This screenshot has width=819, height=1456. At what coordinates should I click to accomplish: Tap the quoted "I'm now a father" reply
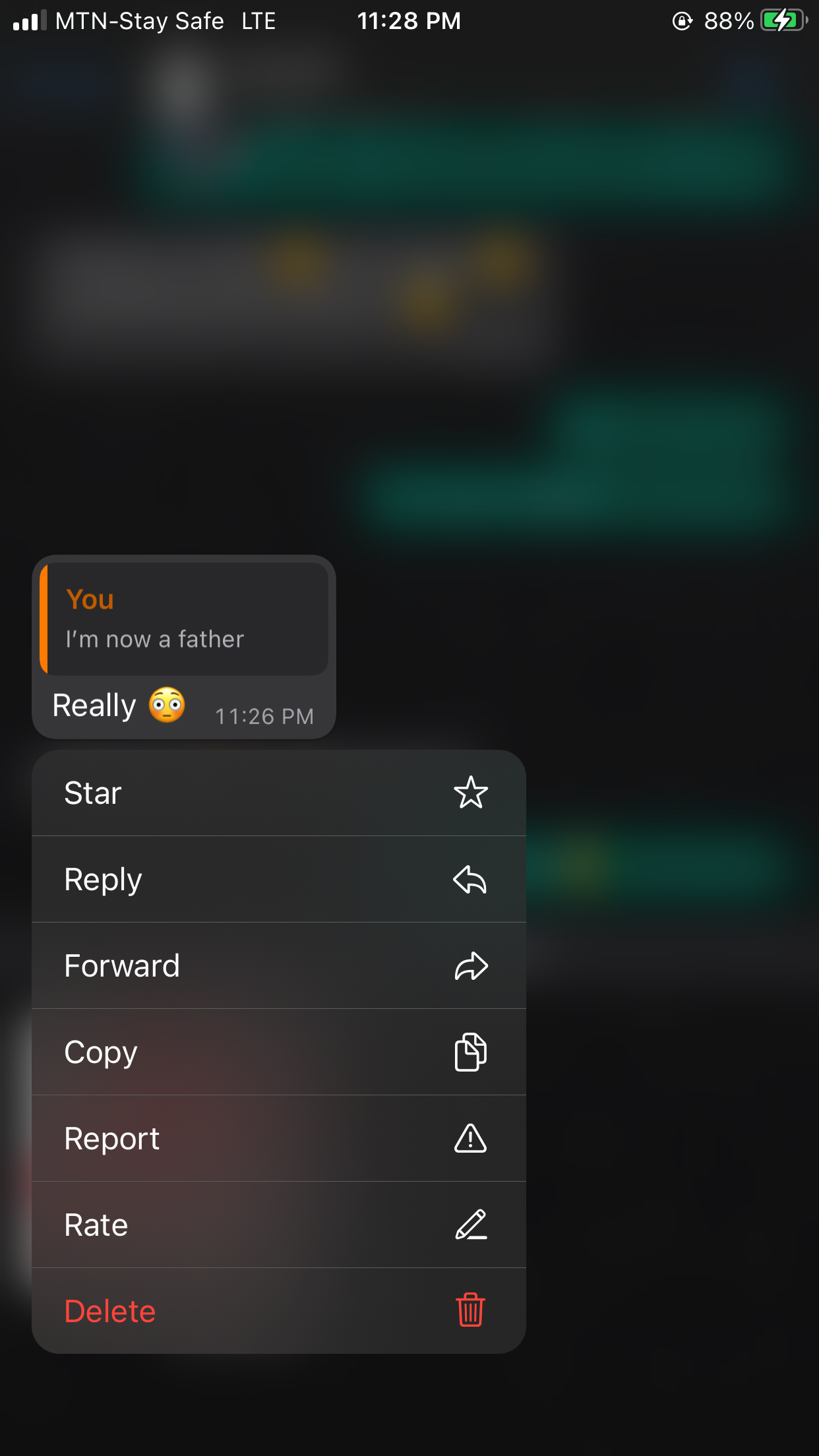pyautogui.click(x=184, y=619)
